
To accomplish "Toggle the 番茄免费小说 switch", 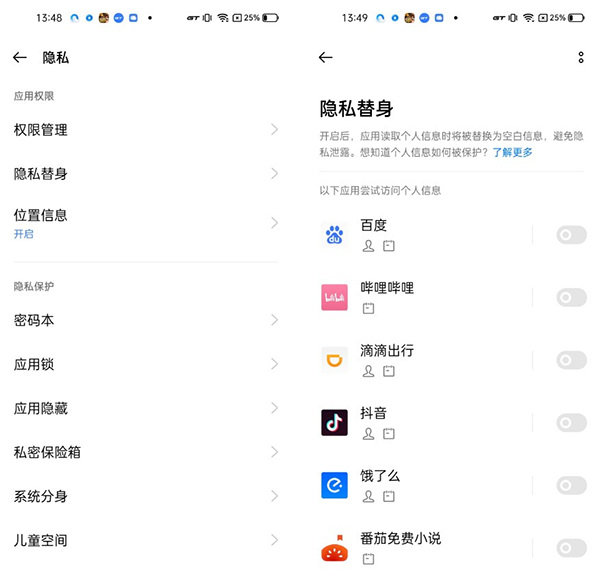I will [571, 548].
